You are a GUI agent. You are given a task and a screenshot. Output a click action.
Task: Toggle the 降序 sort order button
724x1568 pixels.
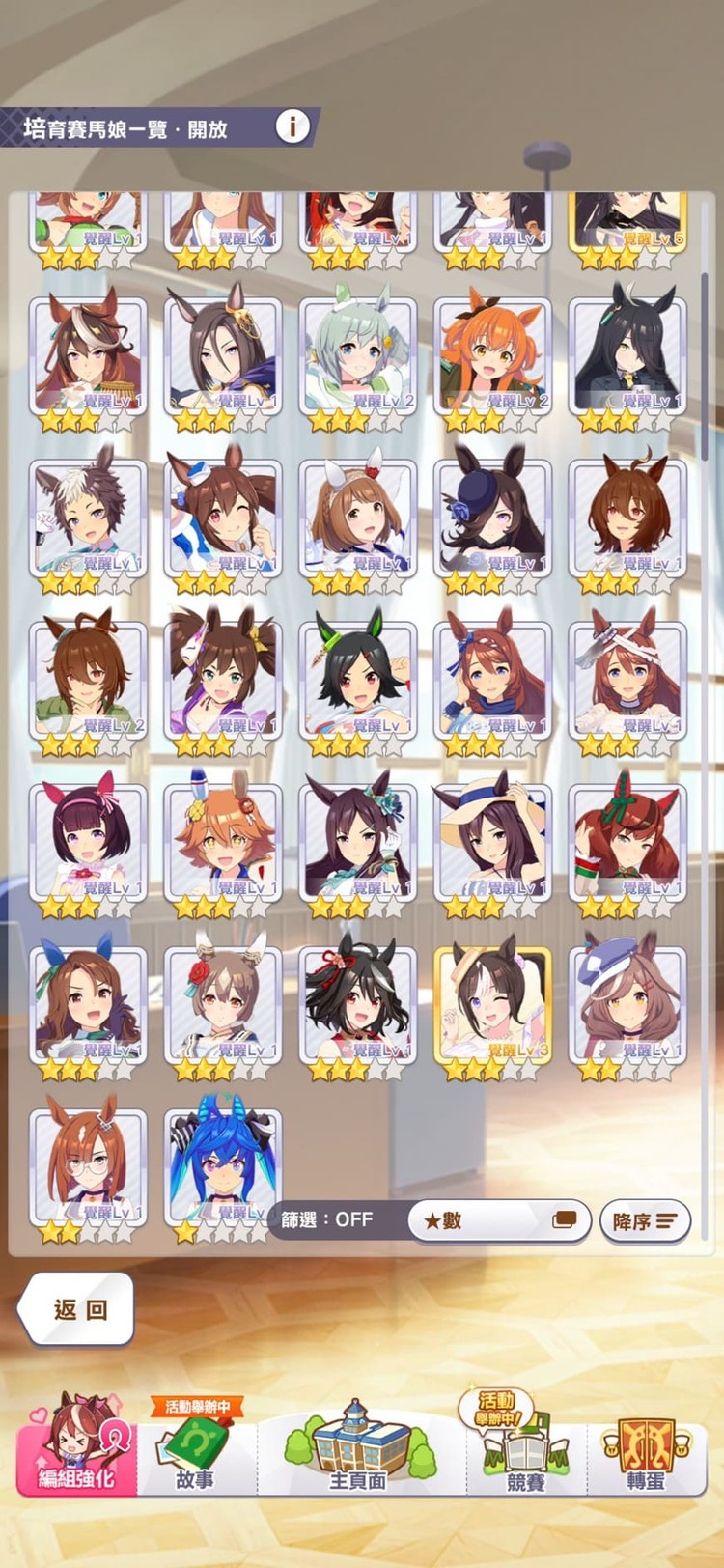[x=644, y=1221]
